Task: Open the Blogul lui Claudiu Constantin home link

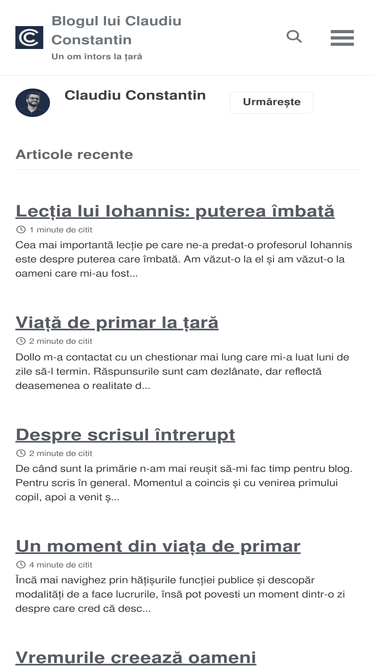Action: [116, 30]
